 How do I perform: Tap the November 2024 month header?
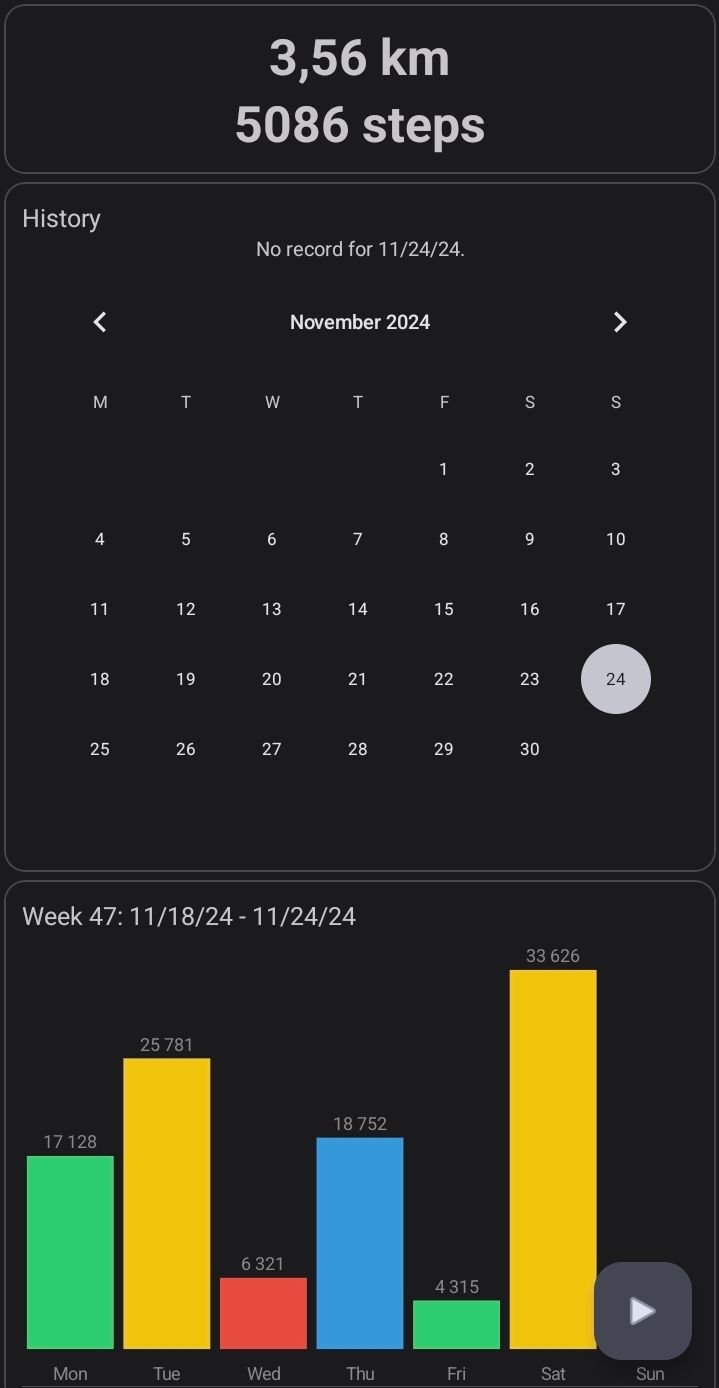pyautogui.click(x=360, y=322)
